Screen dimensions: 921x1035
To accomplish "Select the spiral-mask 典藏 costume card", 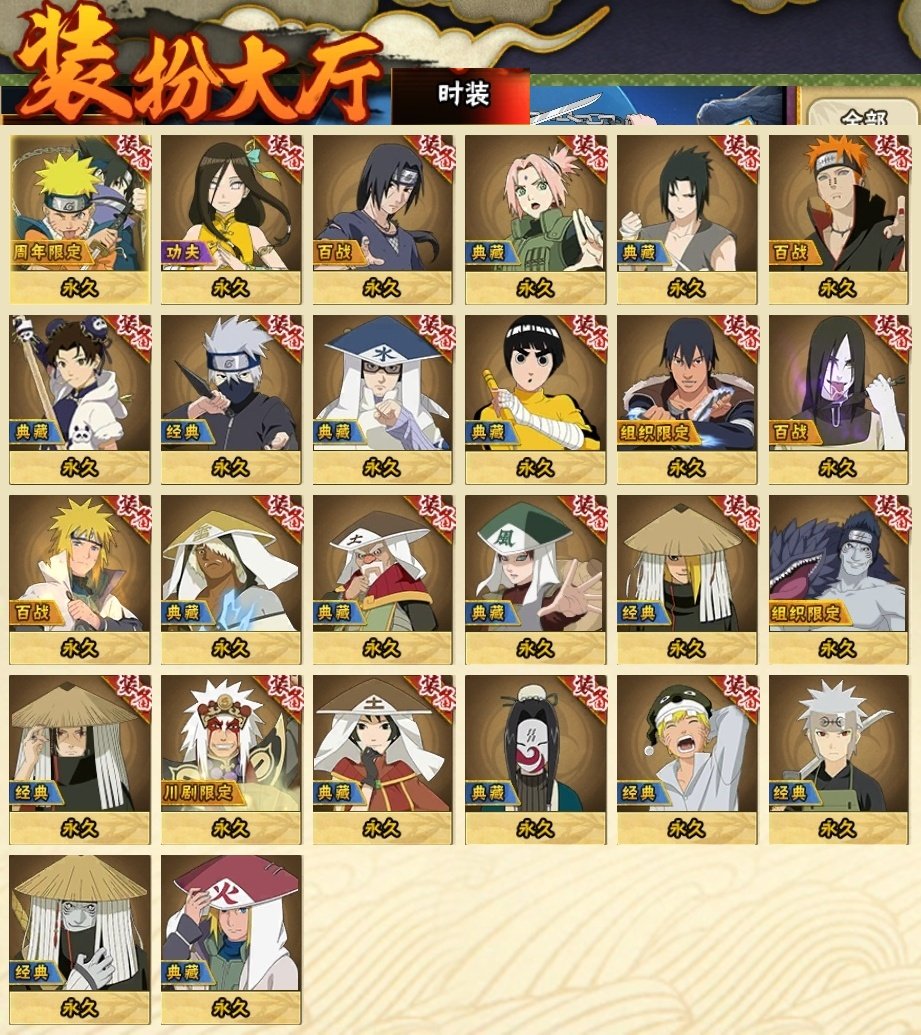I will [x=535, y=750].
